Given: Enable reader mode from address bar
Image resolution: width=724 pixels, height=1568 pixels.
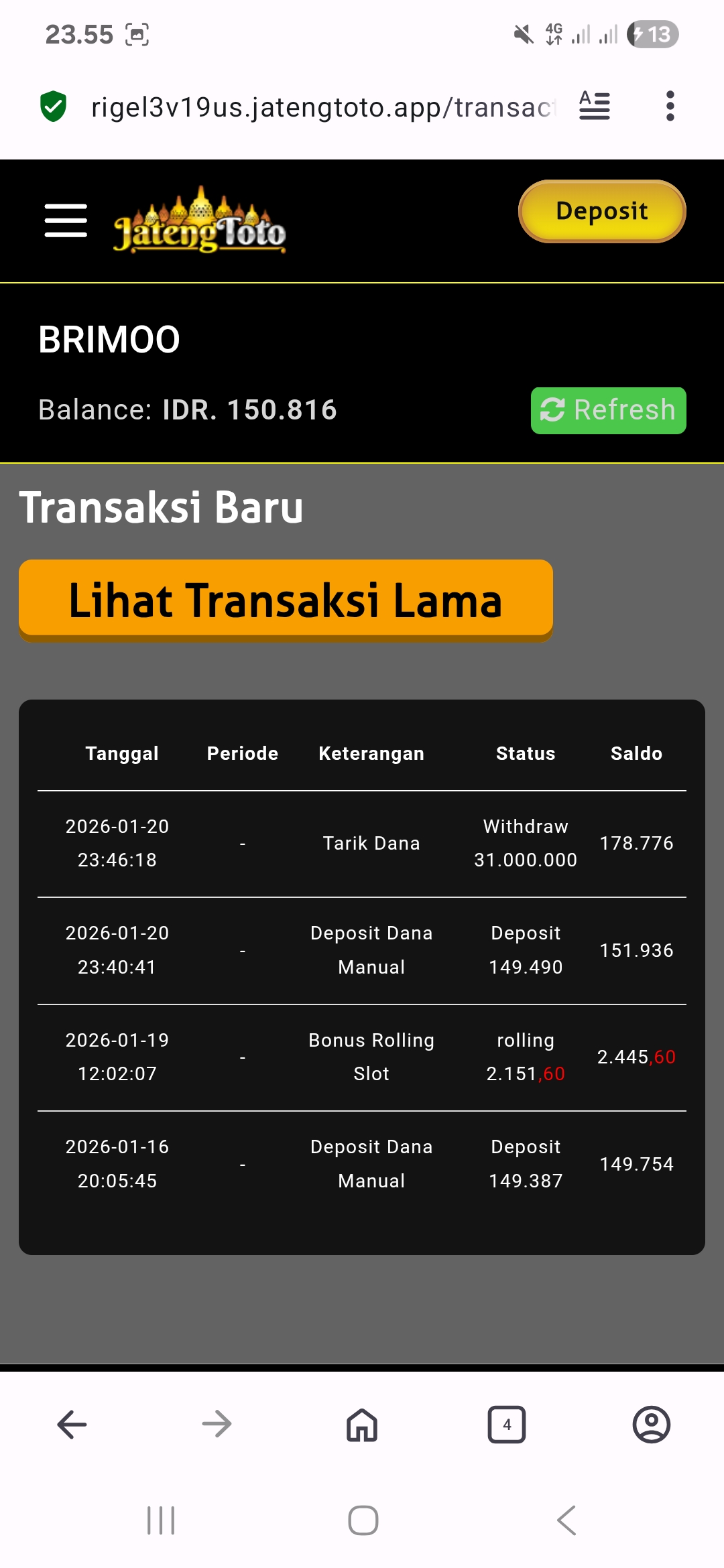Looking at the screenshot, I should pos(595,107).
